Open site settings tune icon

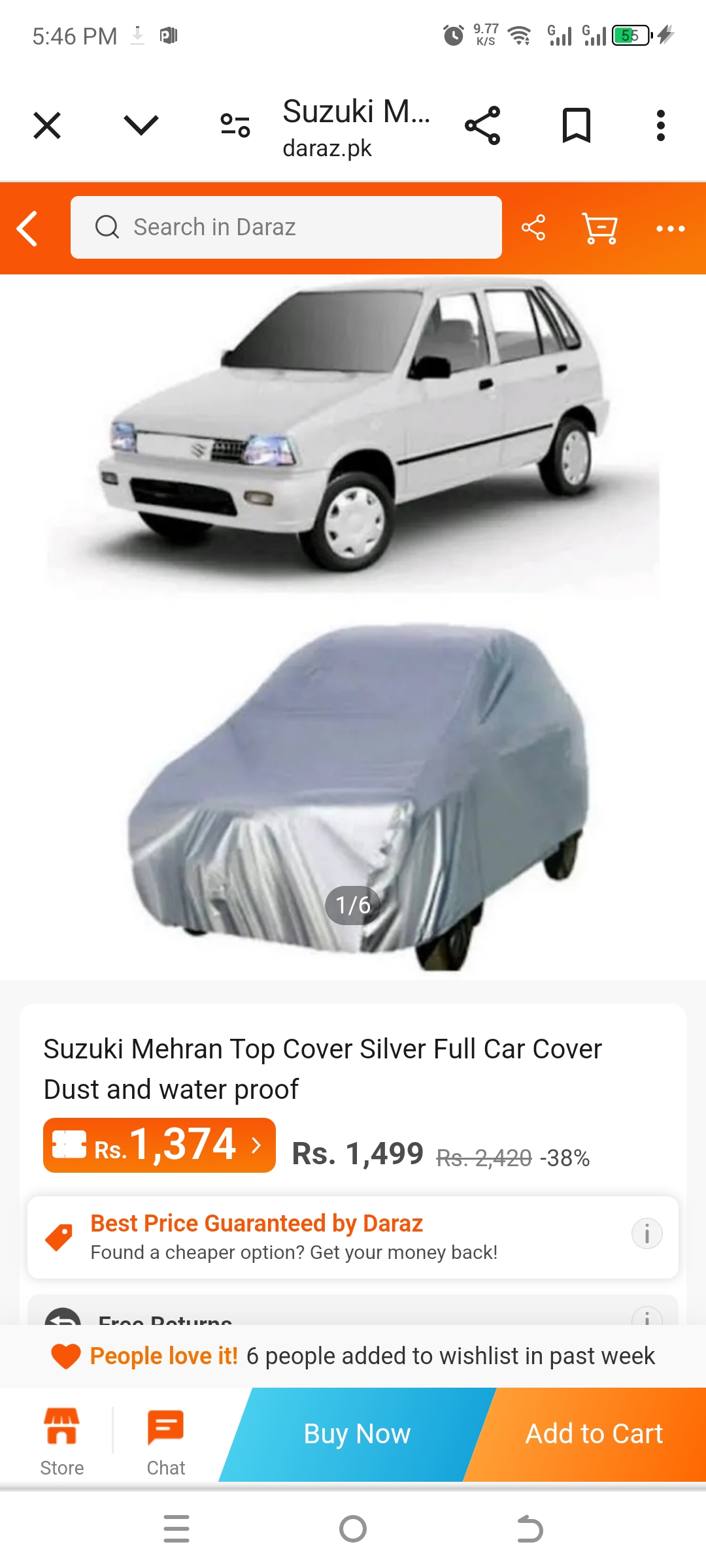(x=235, y=125)
